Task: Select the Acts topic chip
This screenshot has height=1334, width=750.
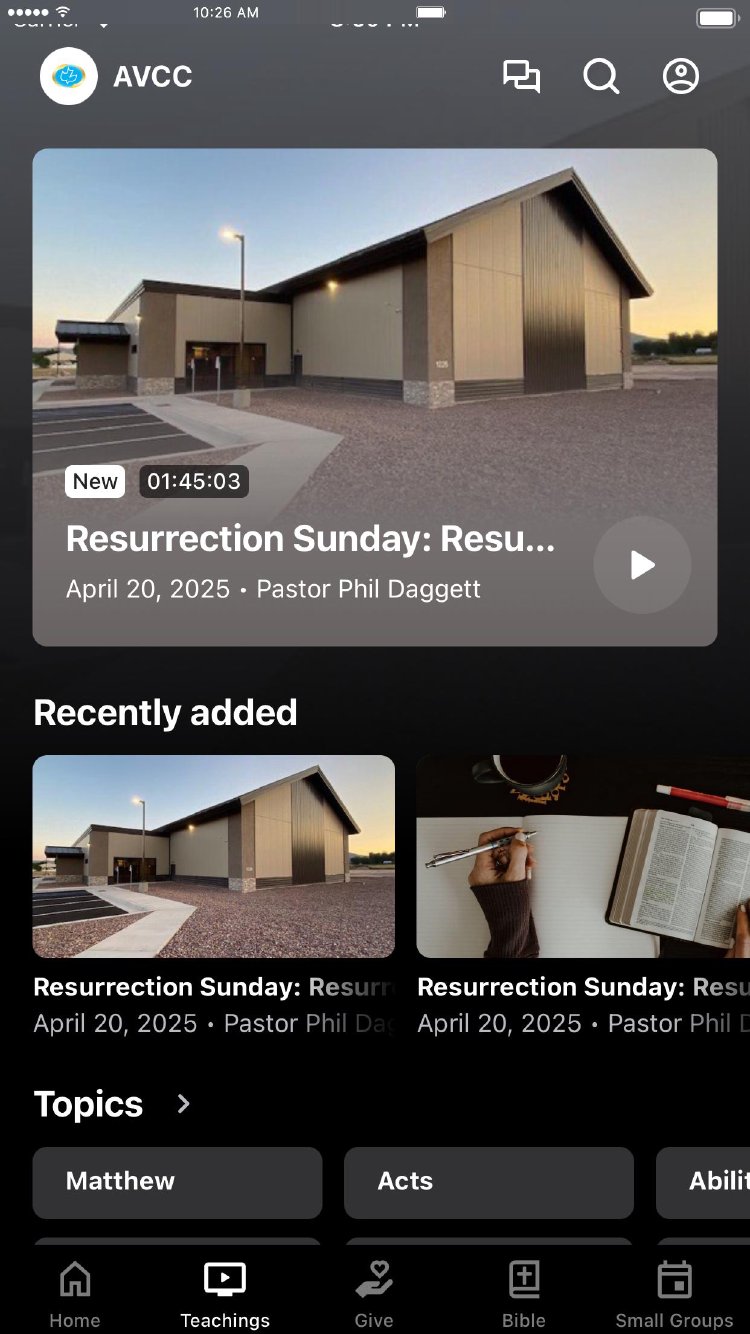Action: tap(489, 1182)
